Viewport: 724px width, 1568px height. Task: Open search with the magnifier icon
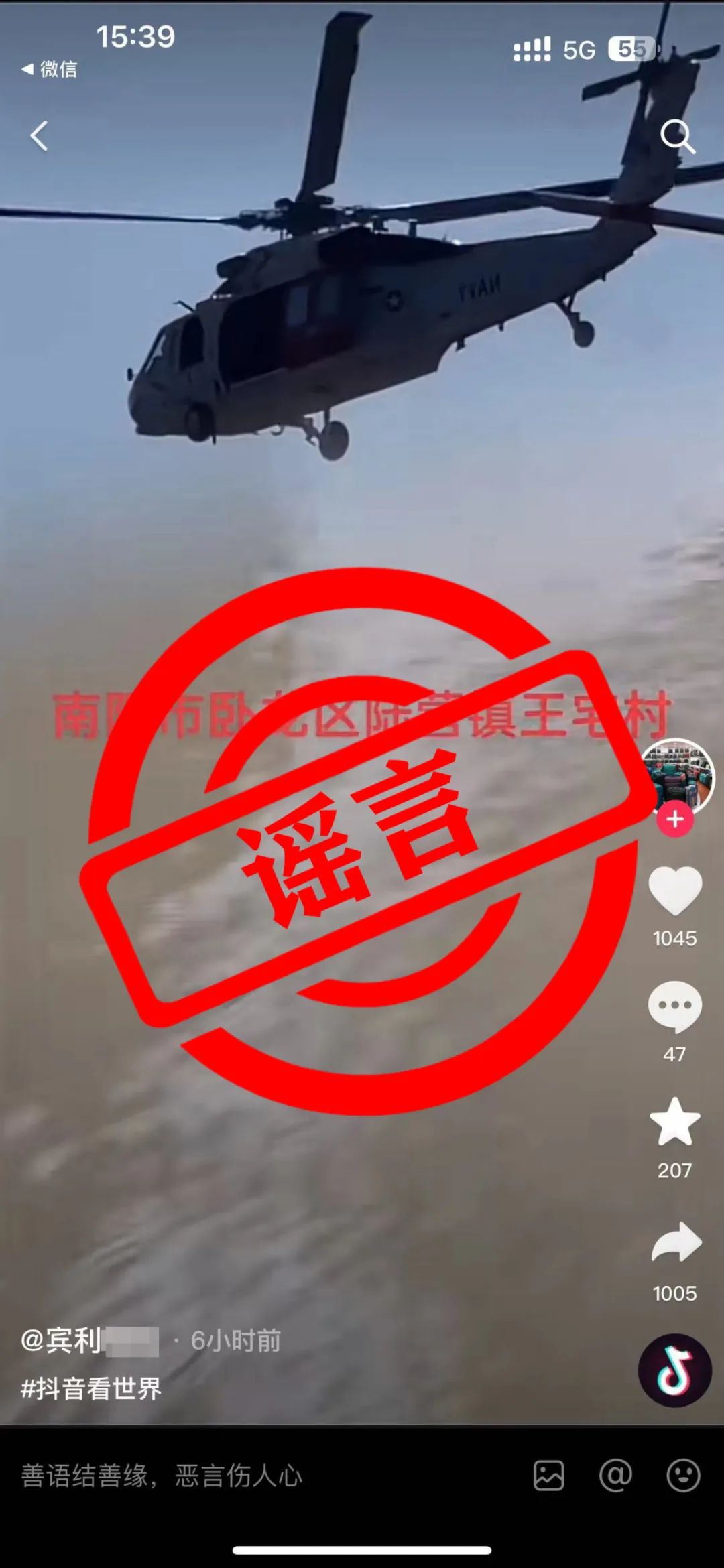677,137
